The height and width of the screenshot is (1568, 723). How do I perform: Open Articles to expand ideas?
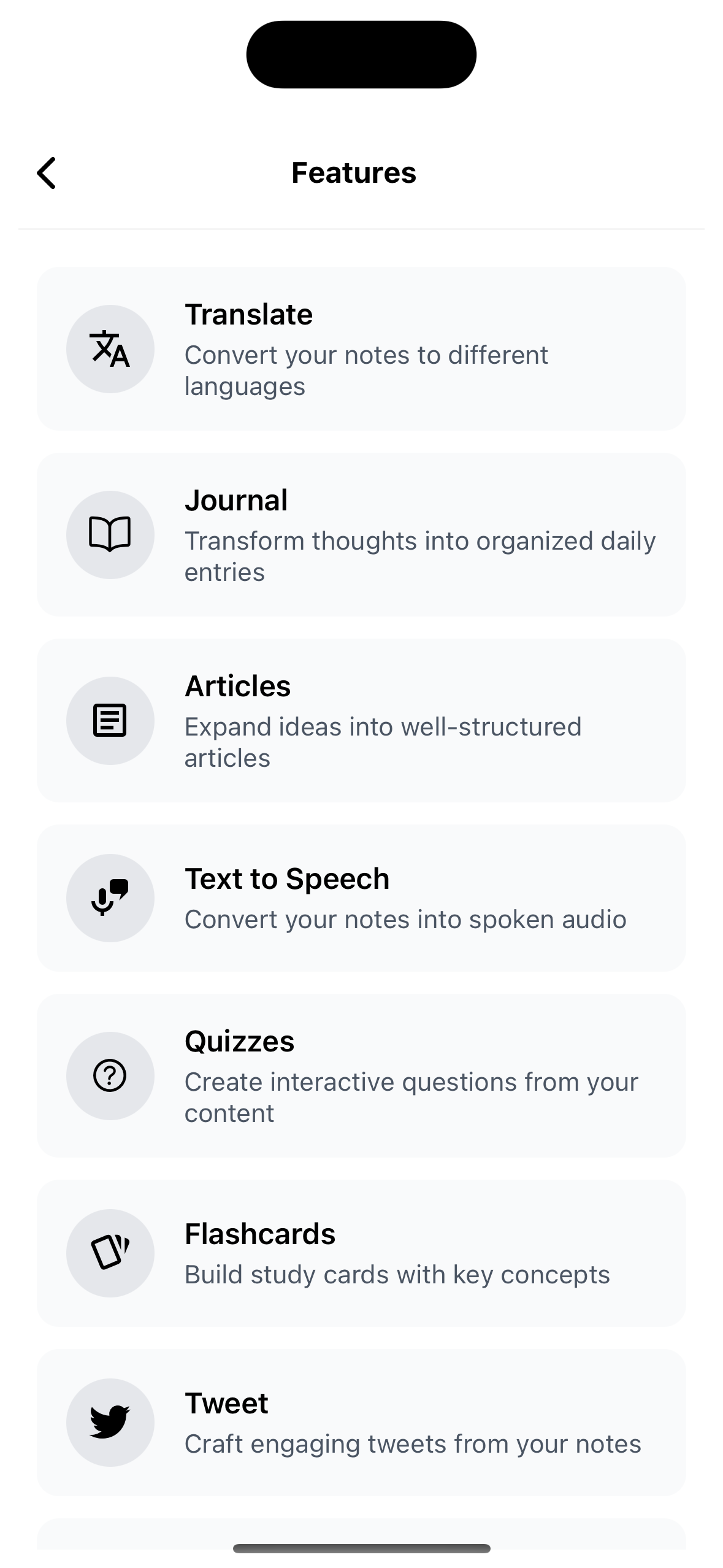[x=361, y=720]
